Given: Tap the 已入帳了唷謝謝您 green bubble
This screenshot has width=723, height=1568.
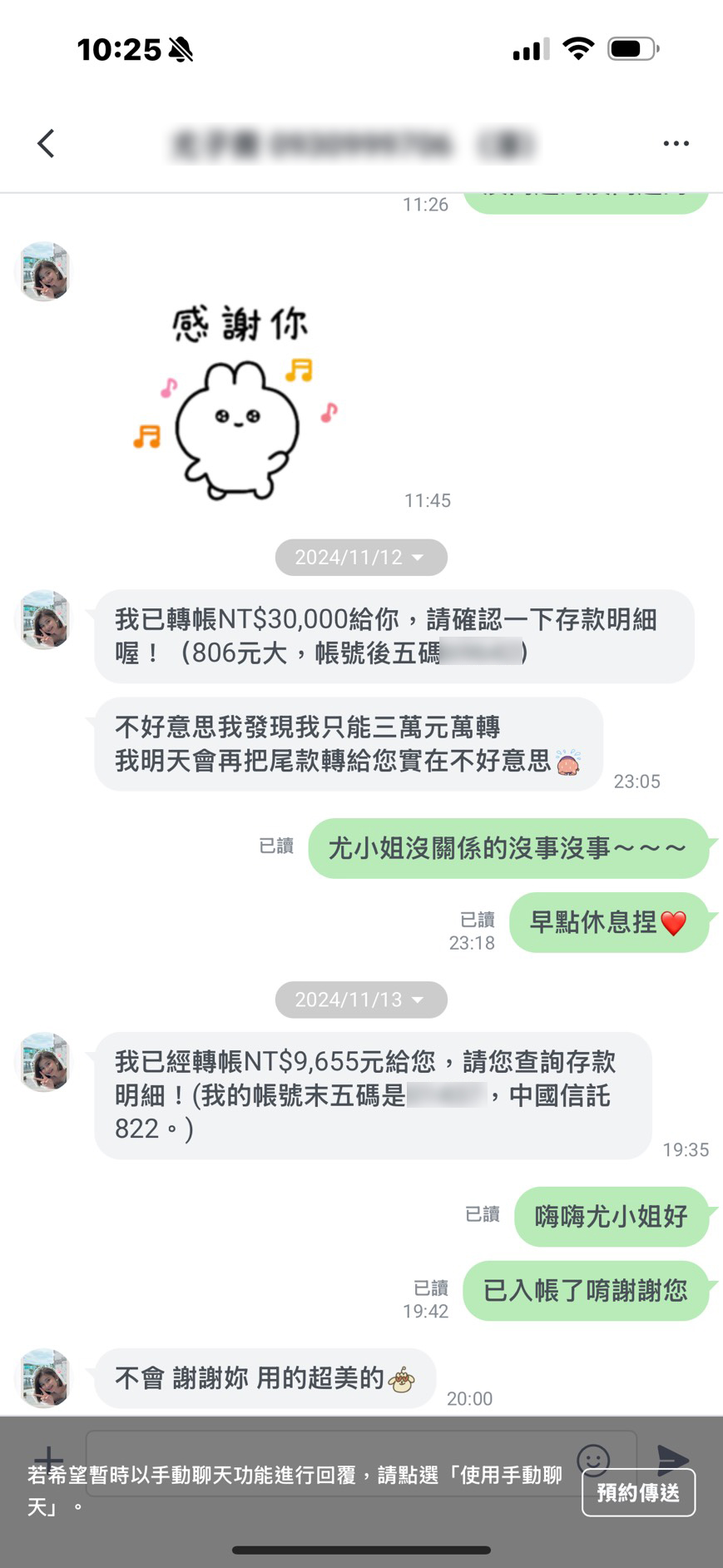Looking at the screenshot, I should click(587, 1291).
